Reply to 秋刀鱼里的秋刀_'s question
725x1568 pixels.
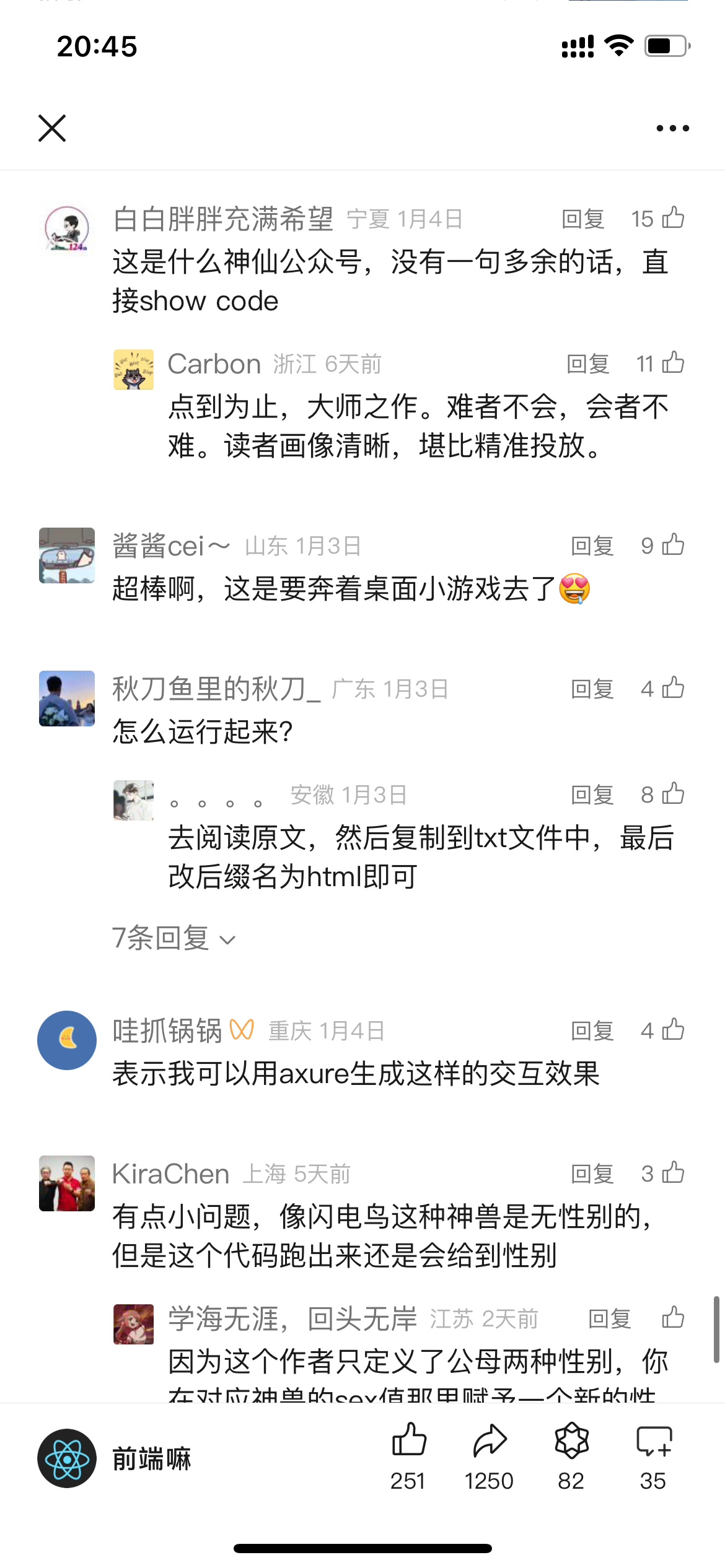tap(592, 689)
